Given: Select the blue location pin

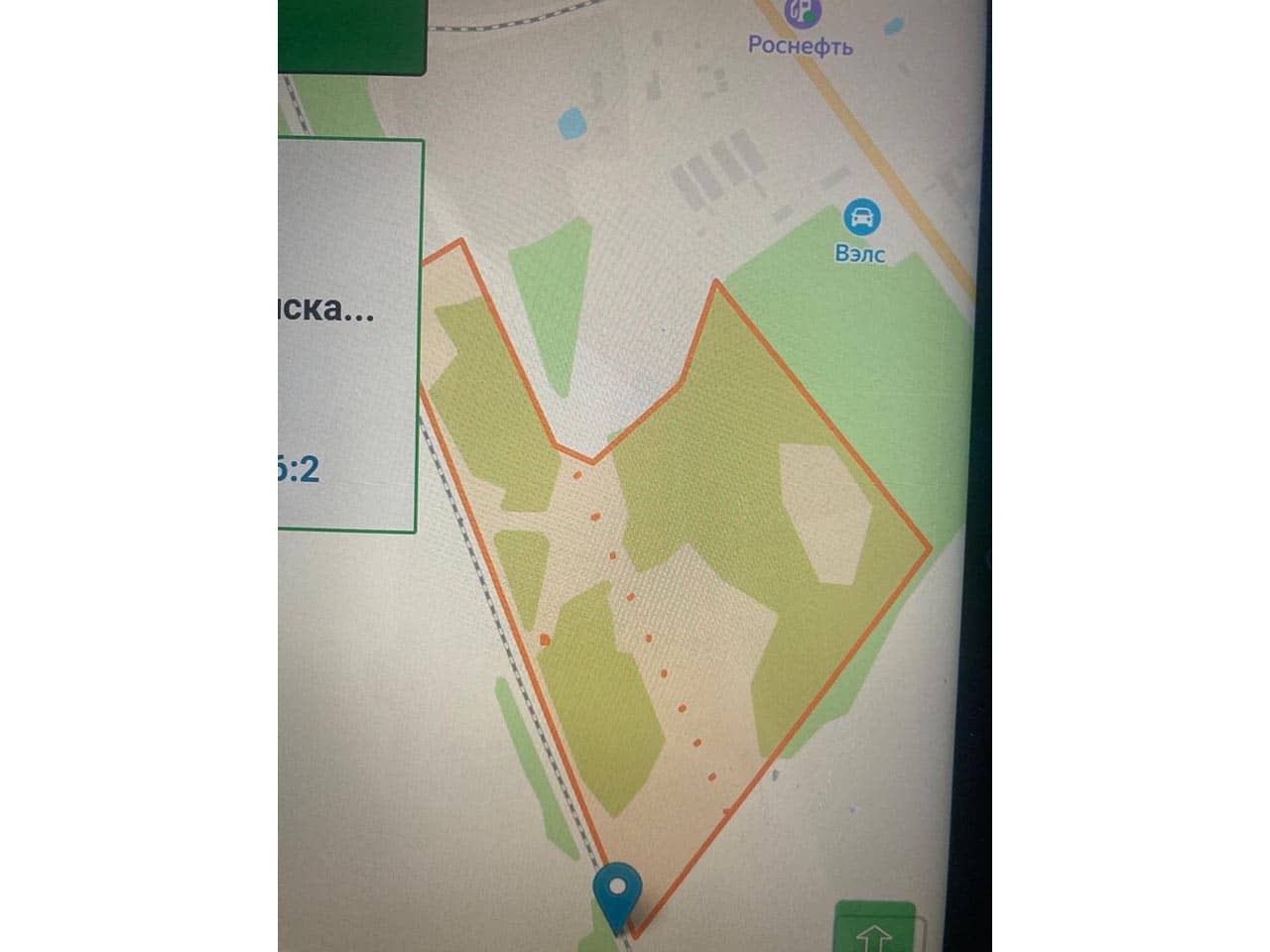Looking at the screenshot, I should [618, 888].
